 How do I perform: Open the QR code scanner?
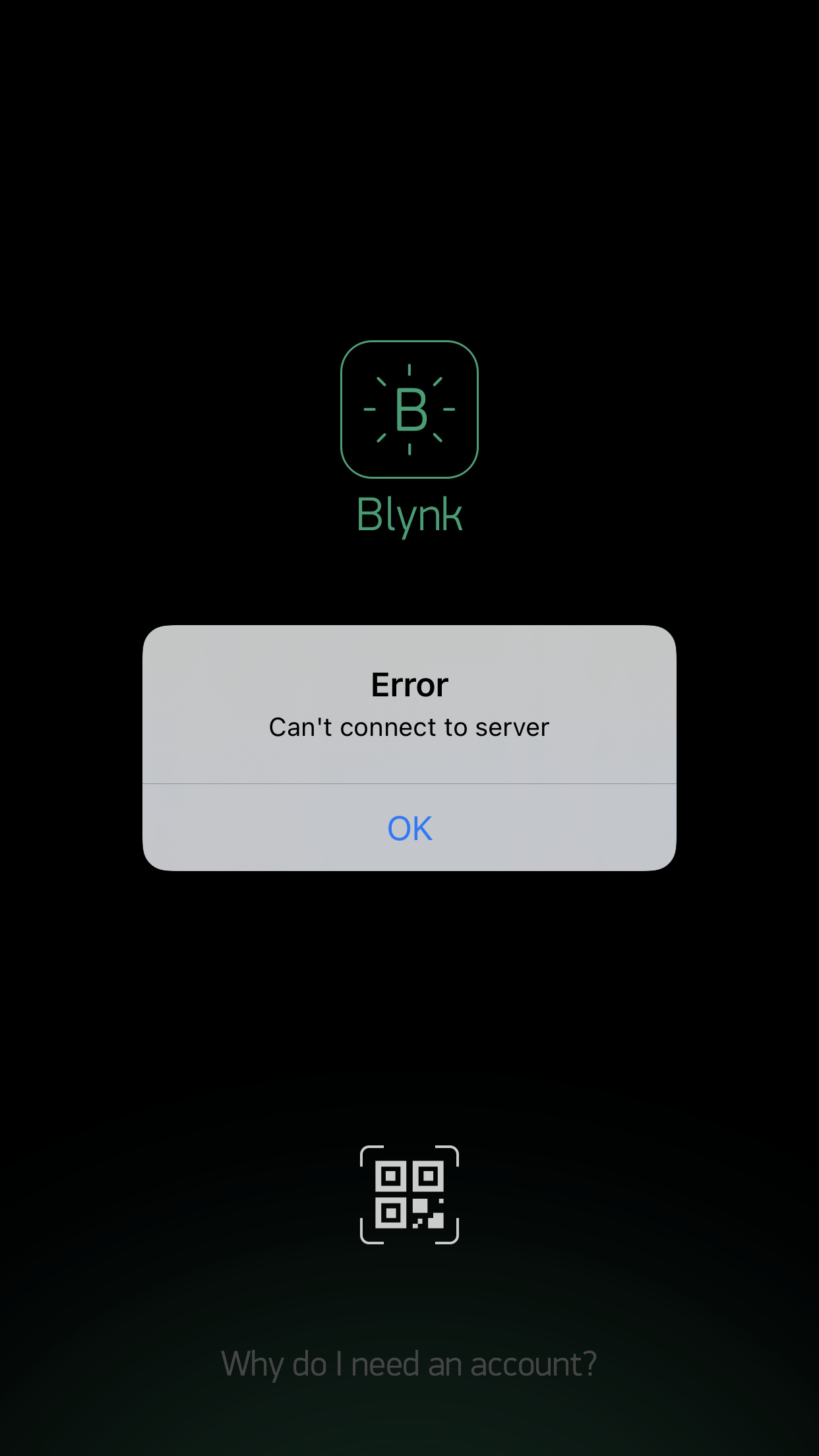click(409, 1195)
